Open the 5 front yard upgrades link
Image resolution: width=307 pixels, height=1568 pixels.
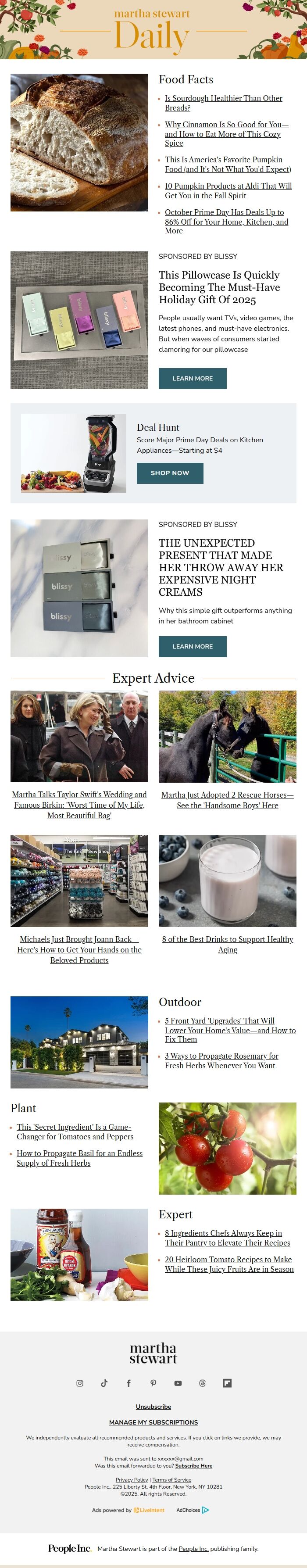230,1030
